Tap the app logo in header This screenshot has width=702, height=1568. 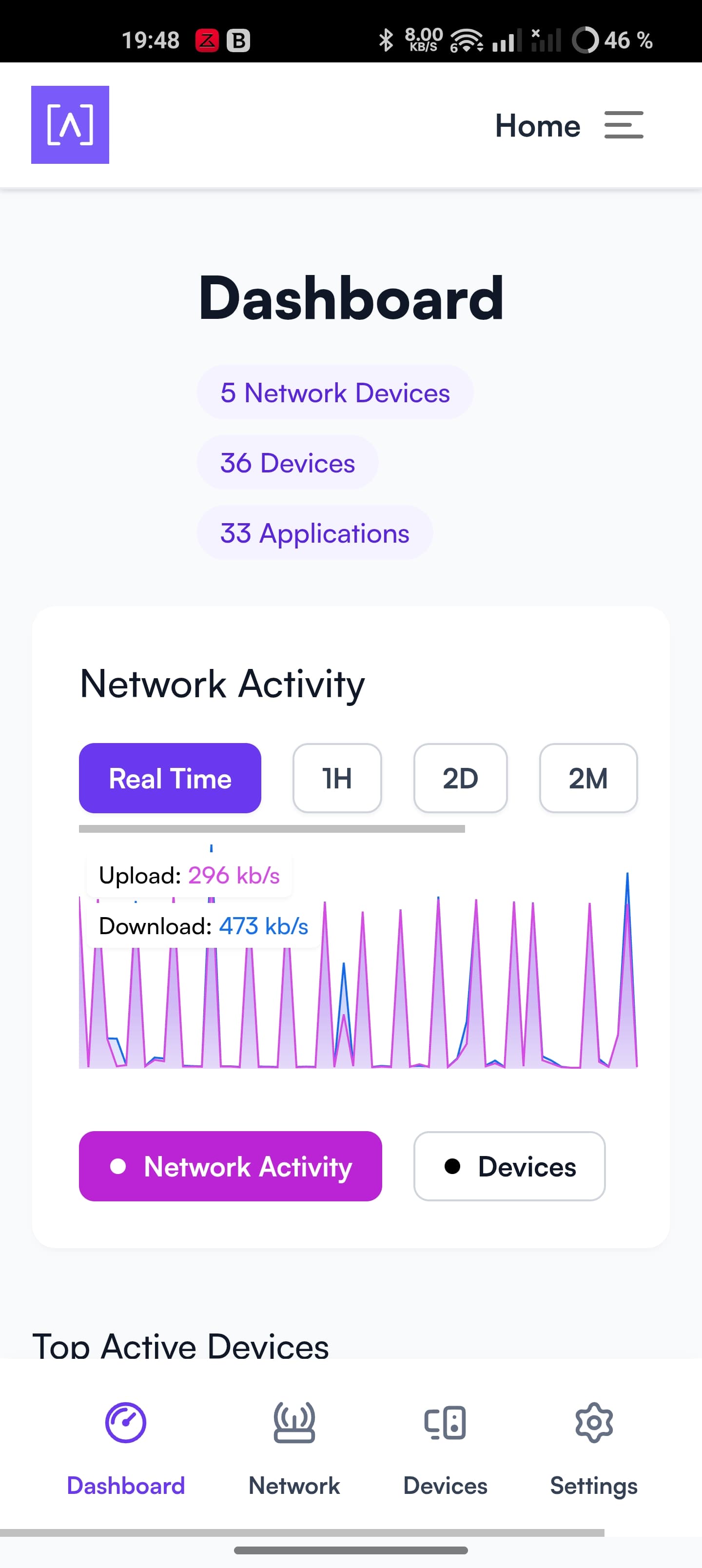pos(70,125)
